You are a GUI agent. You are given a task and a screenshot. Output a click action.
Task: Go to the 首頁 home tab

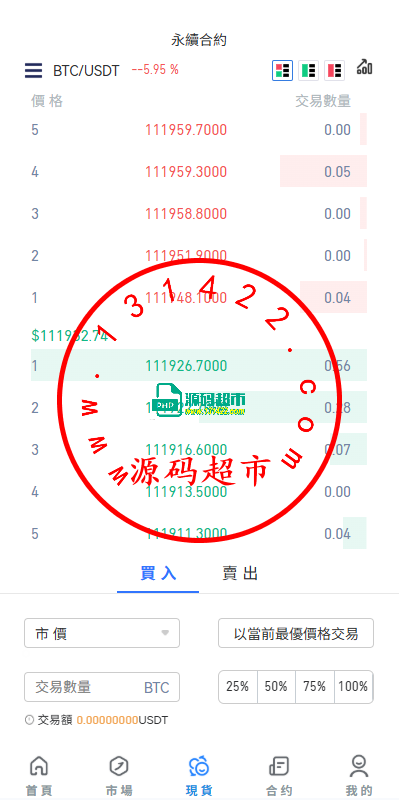click(39, 776)
